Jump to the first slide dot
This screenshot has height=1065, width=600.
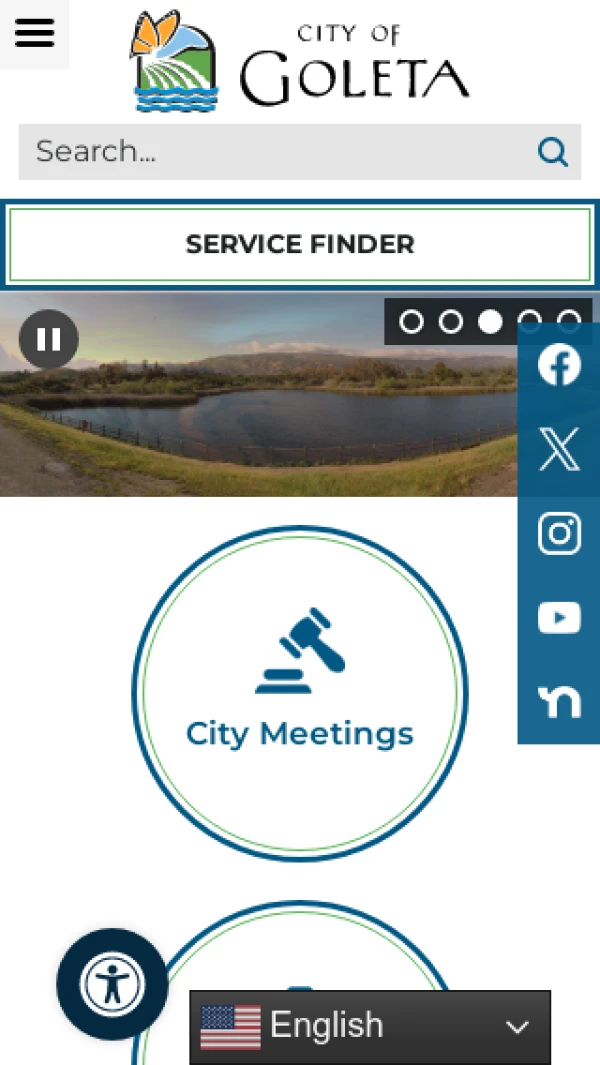click(x=411, y=322)
